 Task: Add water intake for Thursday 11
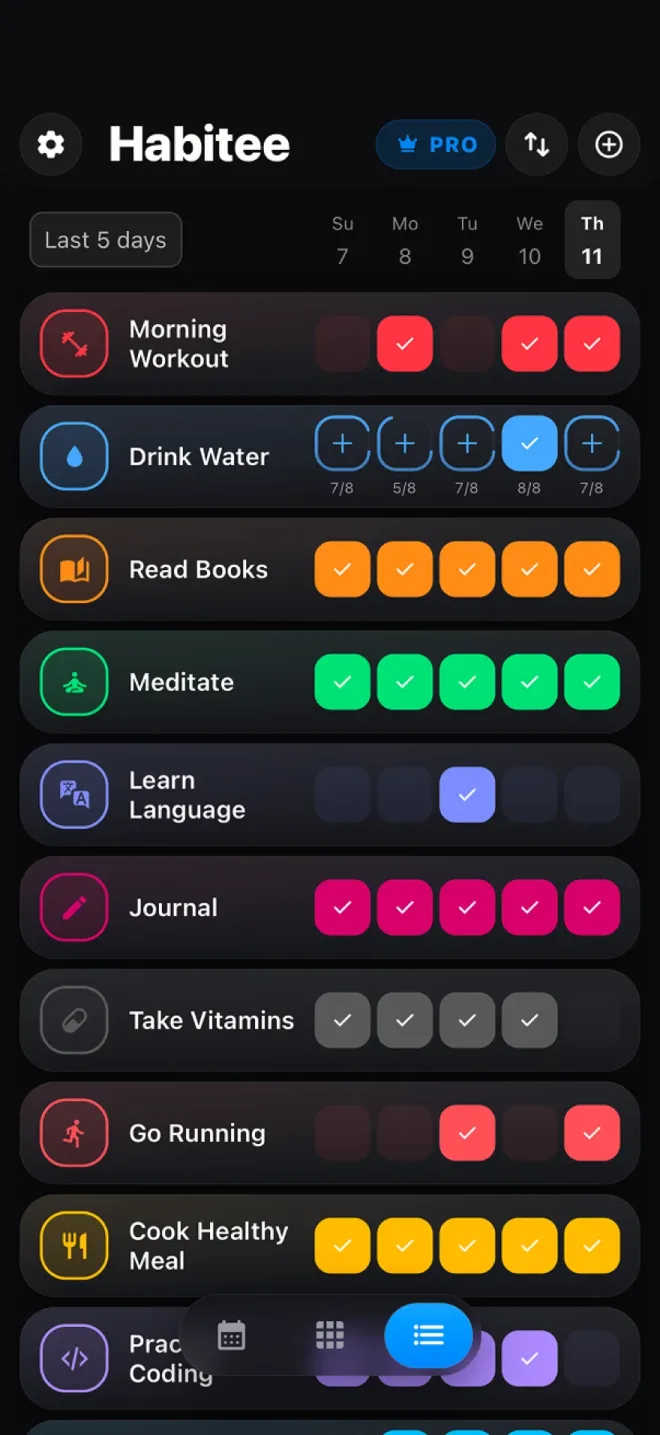coord(592,444)
